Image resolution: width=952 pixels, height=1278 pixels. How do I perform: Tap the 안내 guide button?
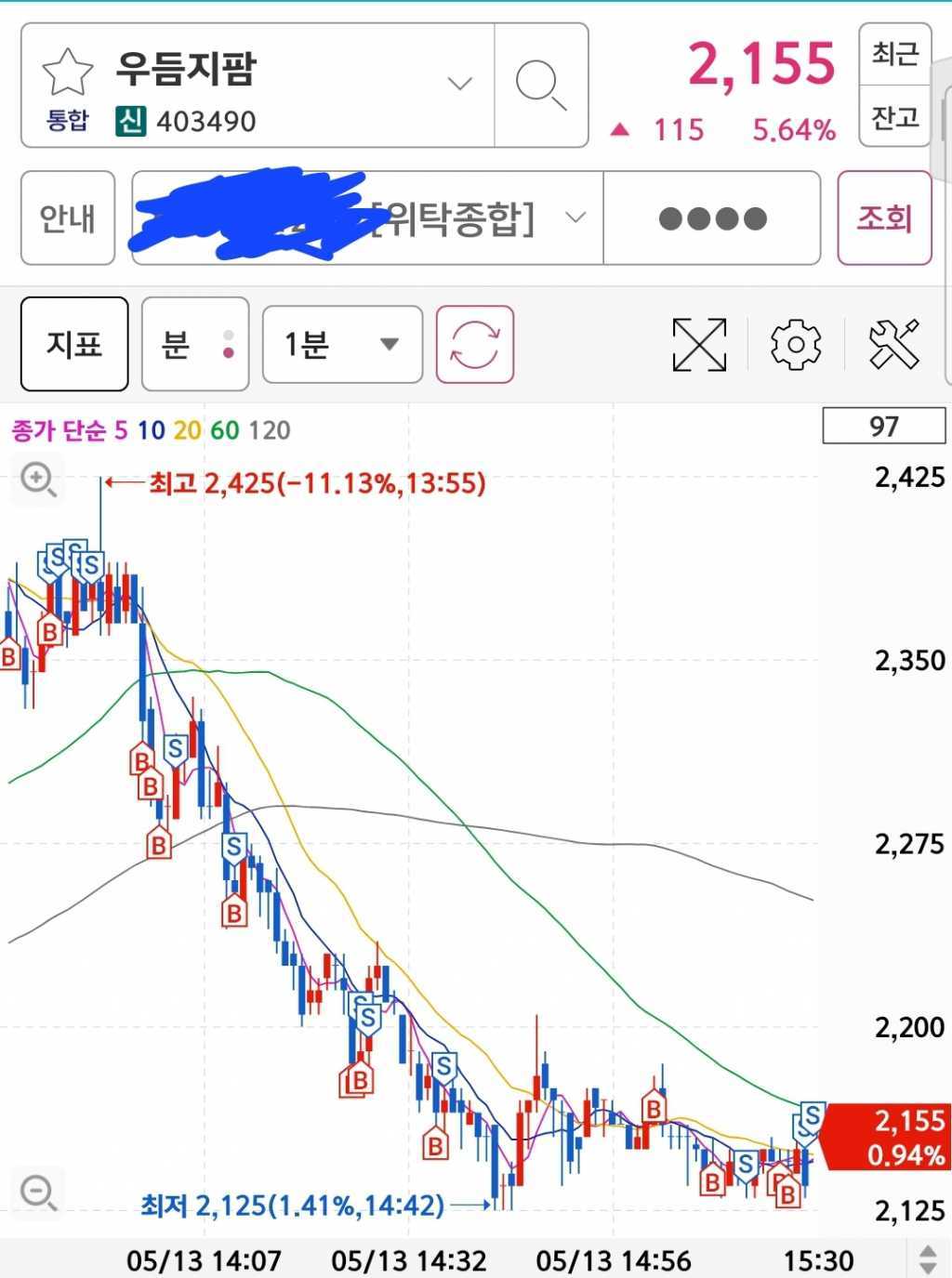(68, 218)
